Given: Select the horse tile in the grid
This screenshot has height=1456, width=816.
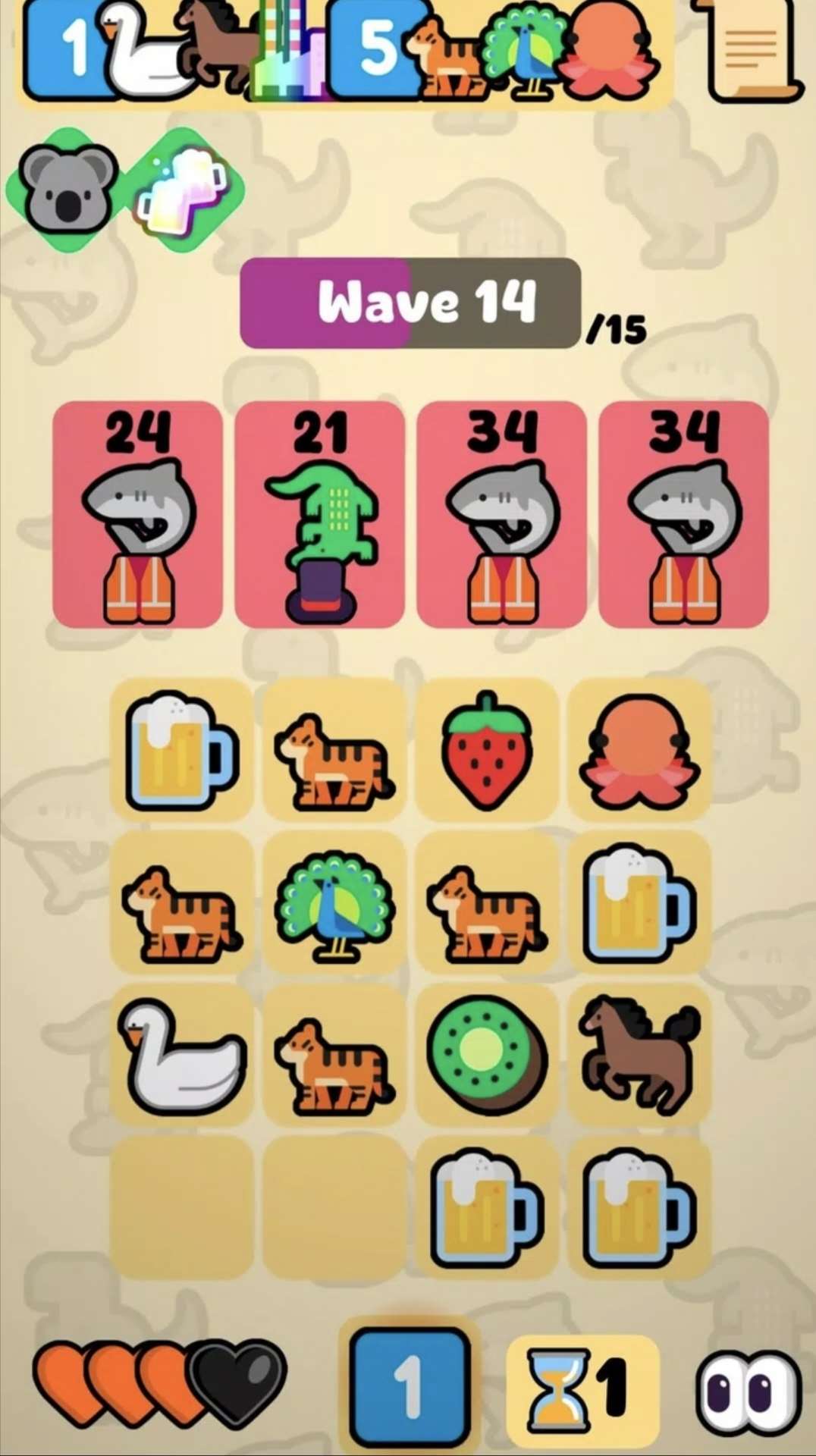Looking at the screenshot, I should pyautogui.click(x=639, y=1055).
